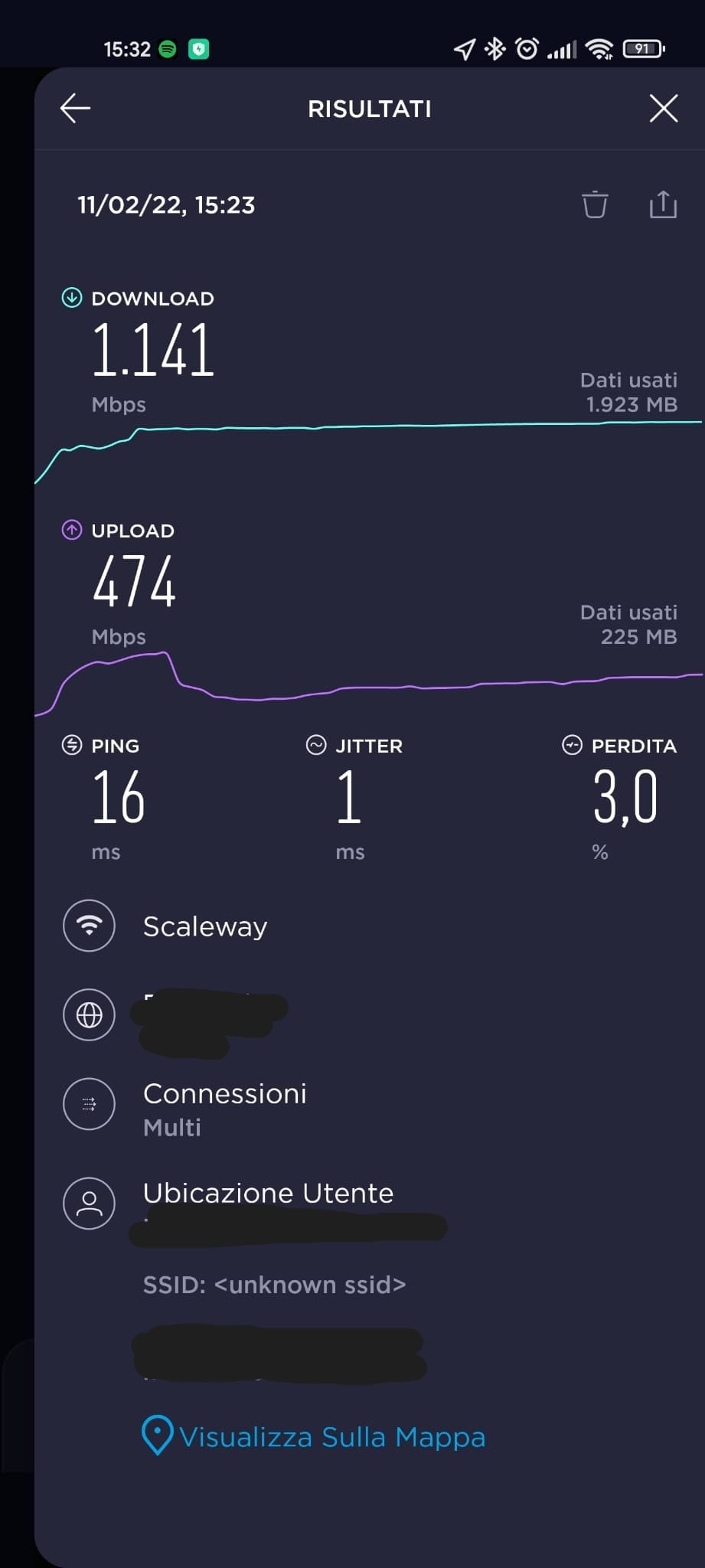Open Visualizza Sulla Mappa link
Viewport: 705px width, 1568px height.
click(x=314, y=1436)
